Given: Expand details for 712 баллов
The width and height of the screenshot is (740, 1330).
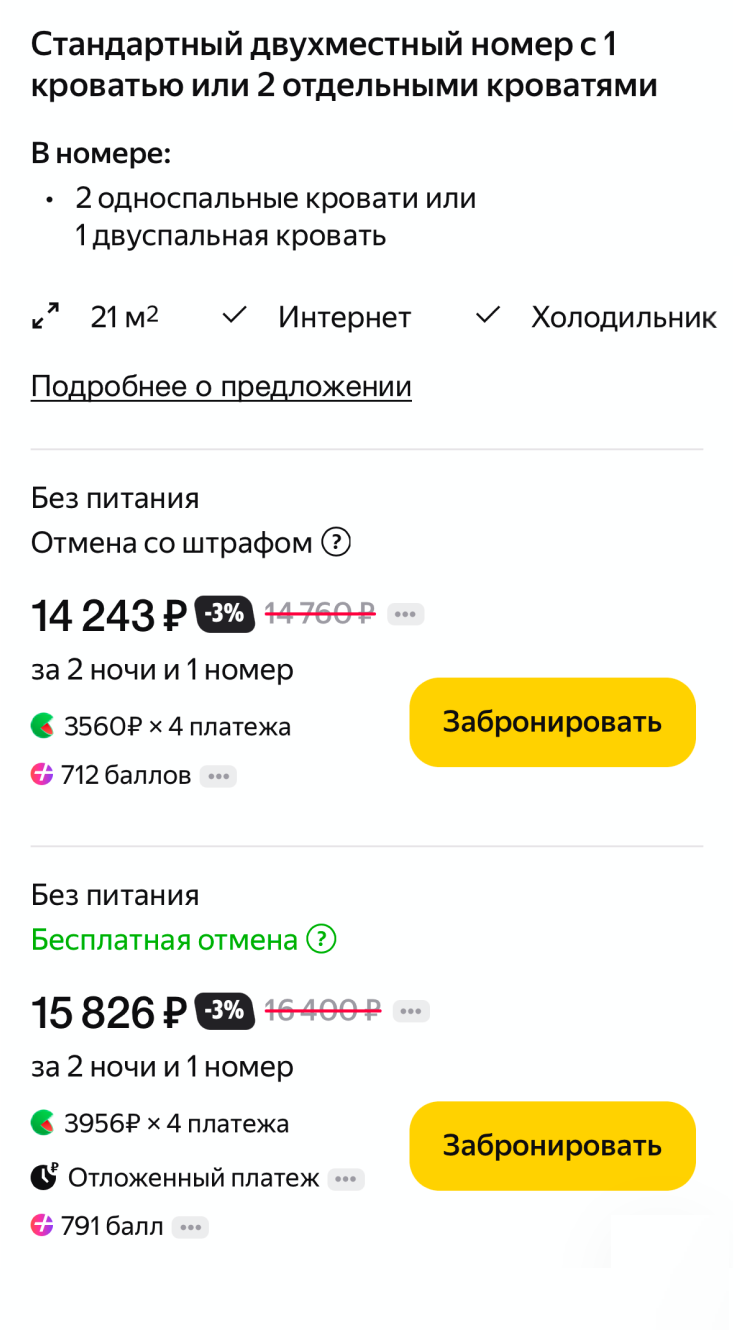Looking at the screenshot, I should point(218,776).
